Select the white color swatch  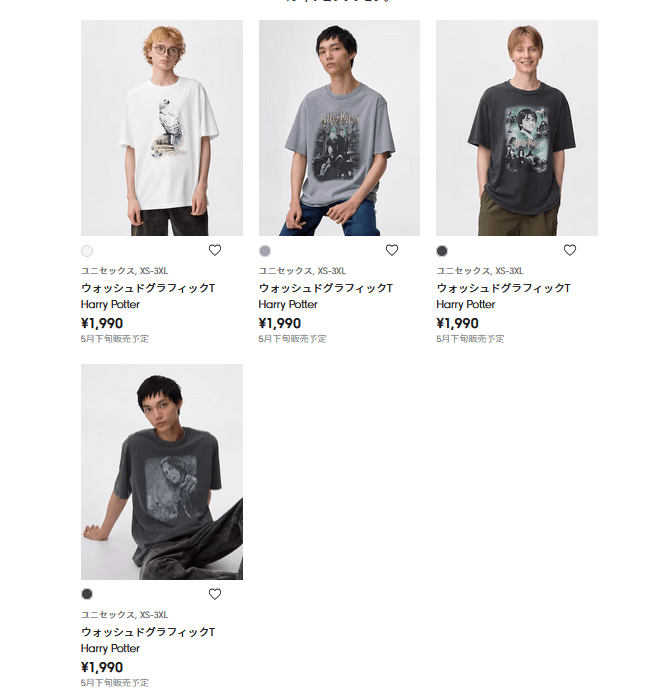click(87, 251)
